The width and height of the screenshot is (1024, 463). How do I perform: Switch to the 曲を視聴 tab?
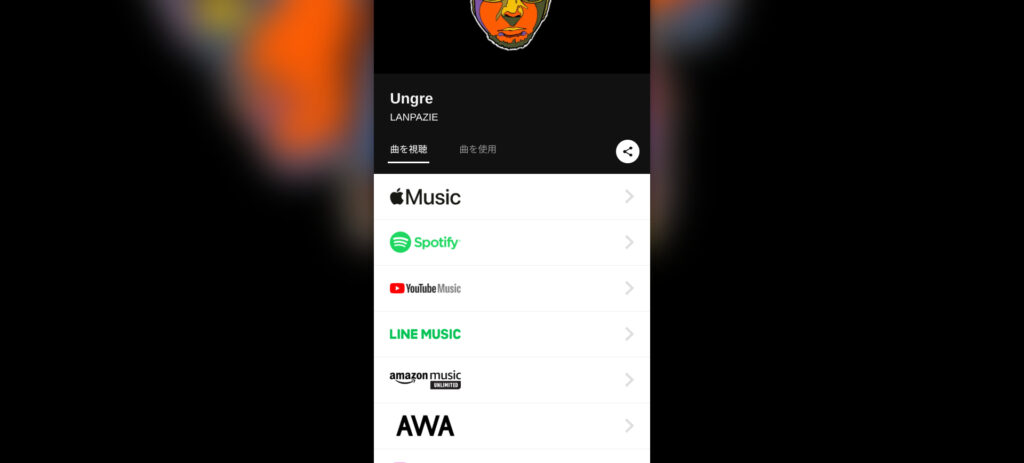coord(408,150)
